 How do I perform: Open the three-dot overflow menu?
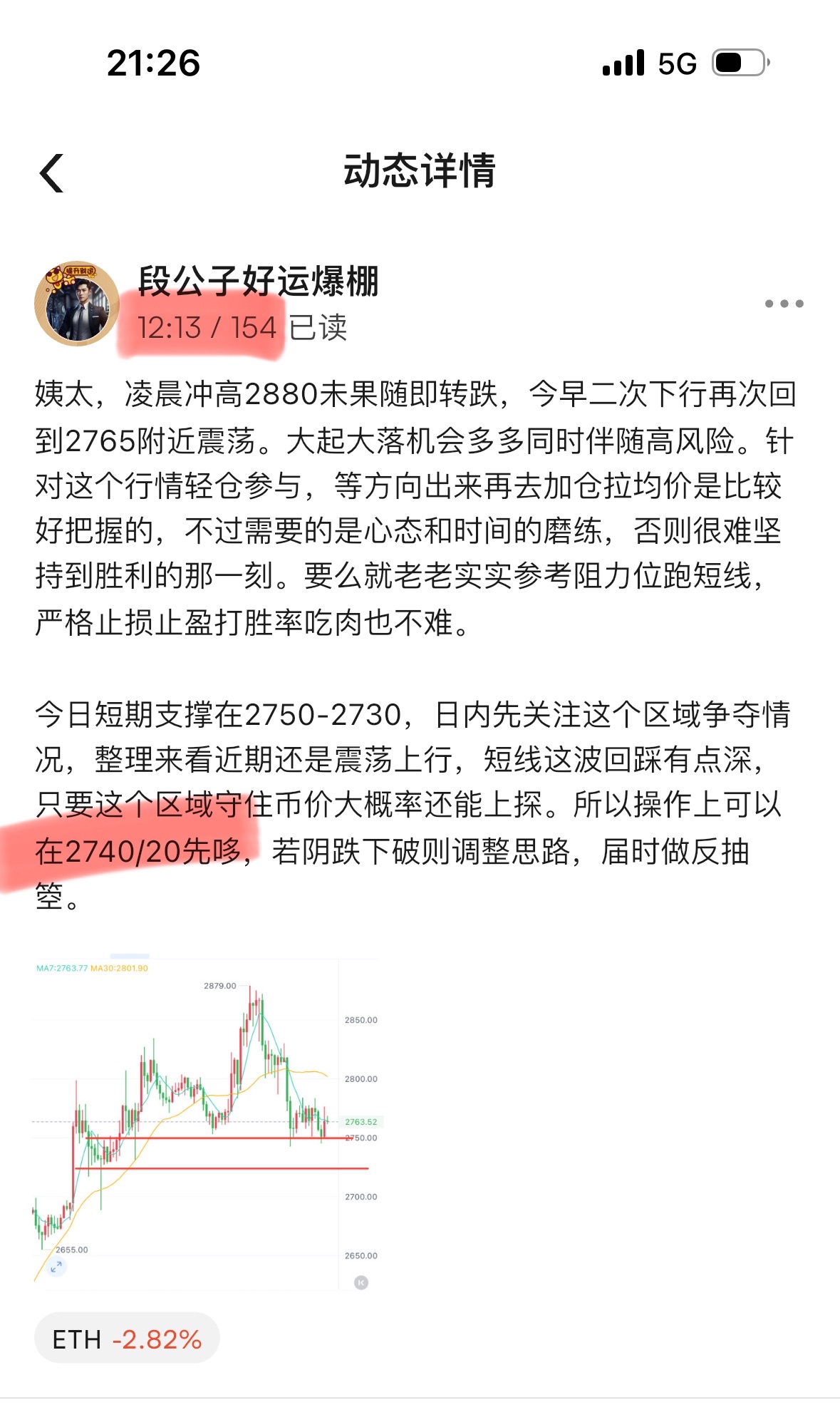784,304
